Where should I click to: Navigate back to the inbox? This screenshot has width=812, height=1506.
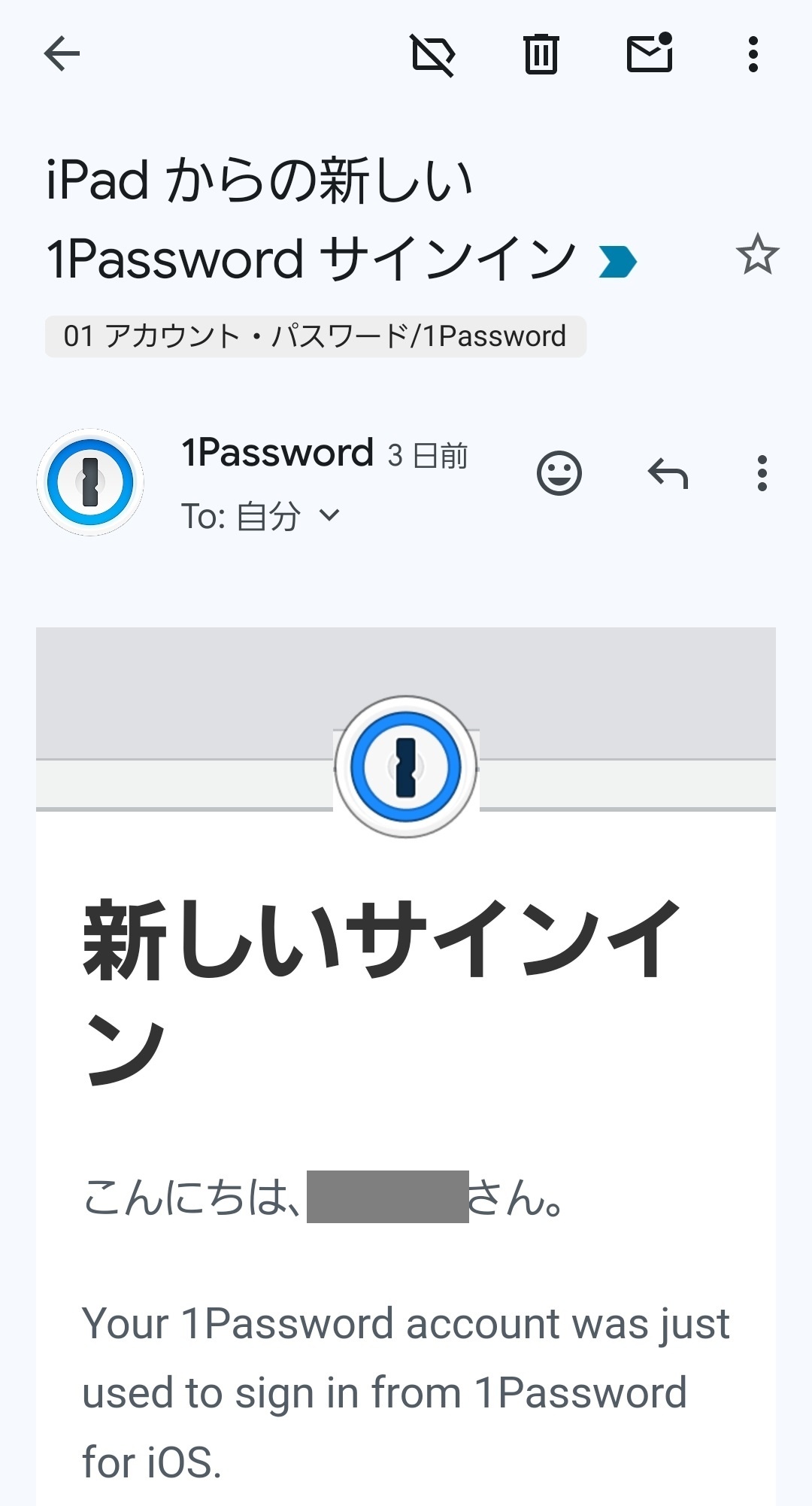point(63,53)
